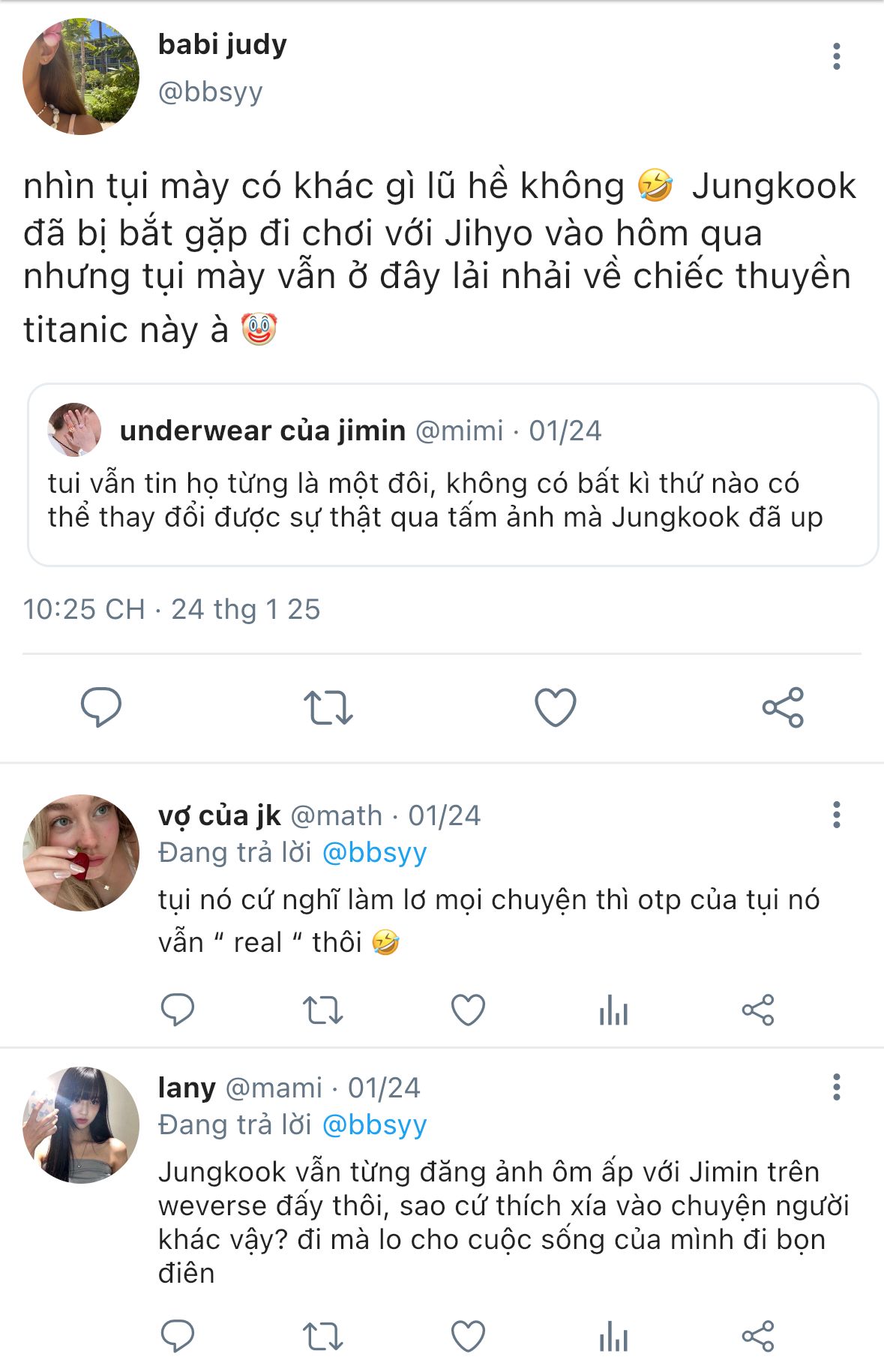Retweet lany's reply

tap(322, 1336)
